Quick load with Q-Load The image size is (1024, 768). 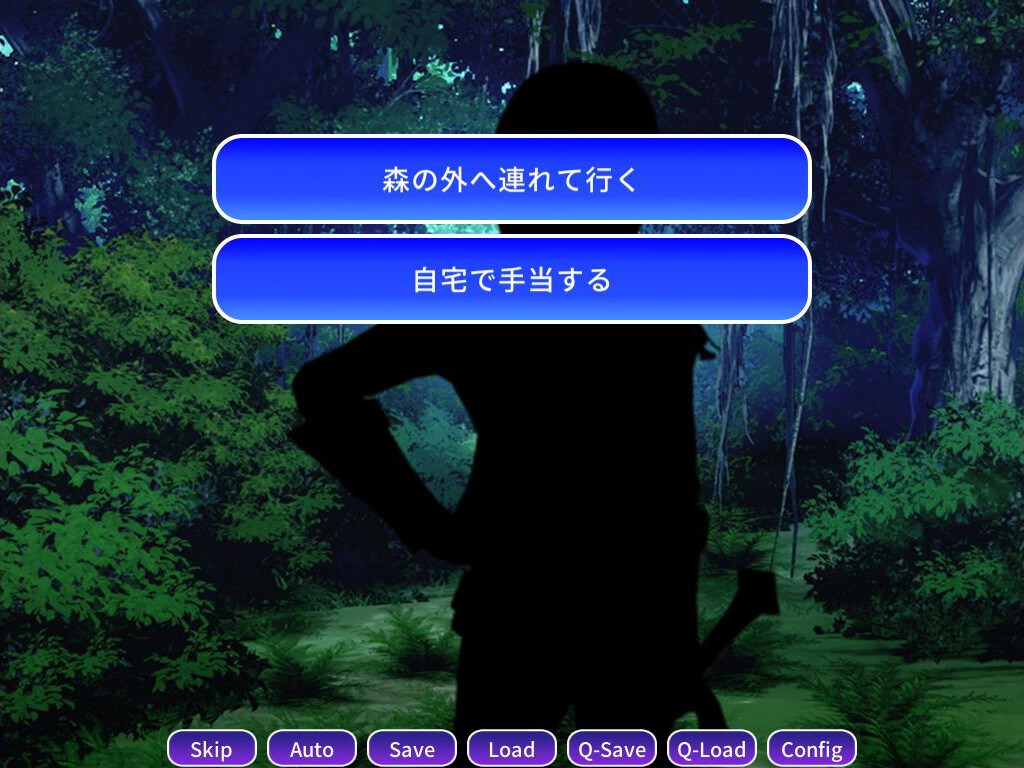711,749
